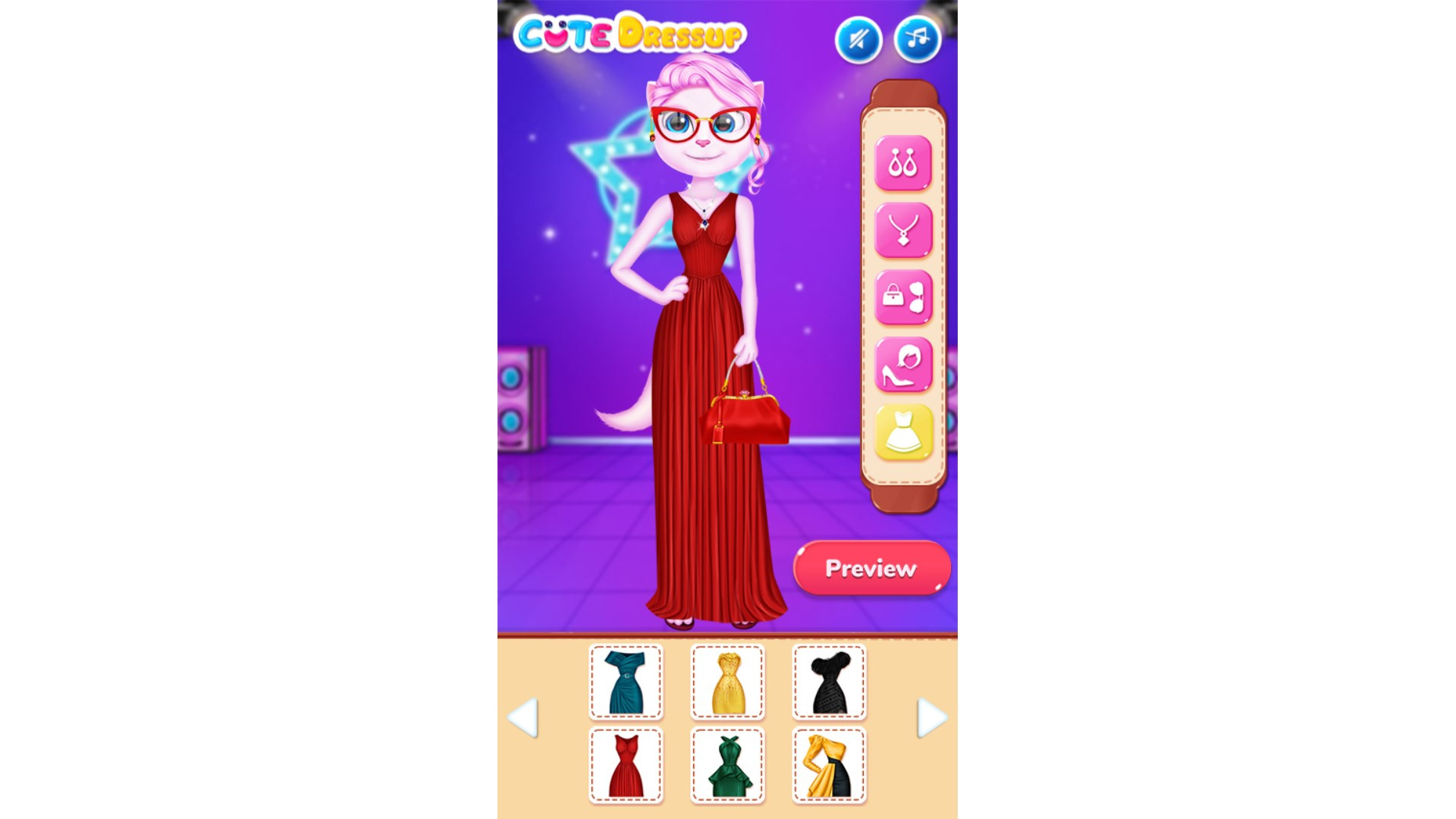Mute the sound effects

click(858, 39)
